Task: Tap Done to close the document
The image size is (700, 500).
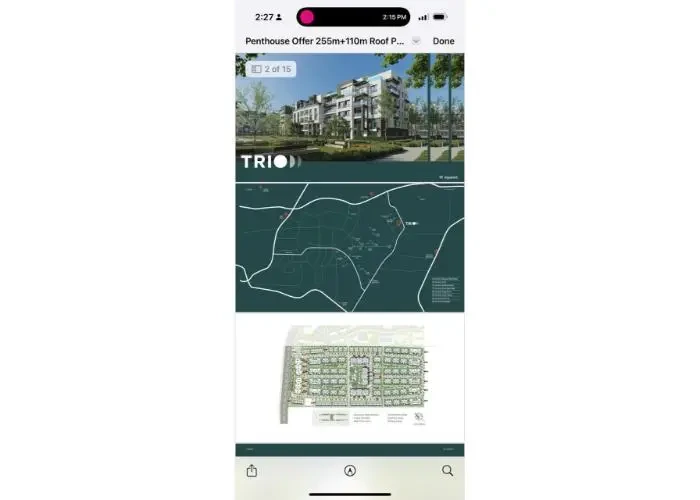Action: pos(443,41)
